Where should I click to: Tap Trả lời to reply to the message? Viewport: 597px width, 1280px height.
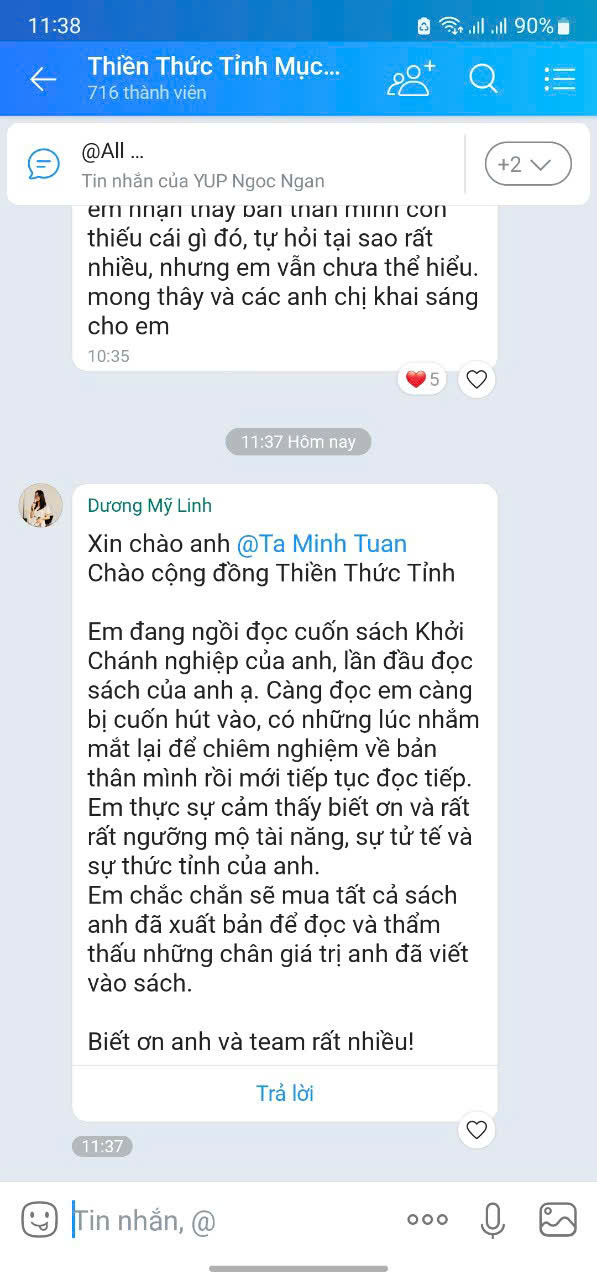(x=285, y=1093)
